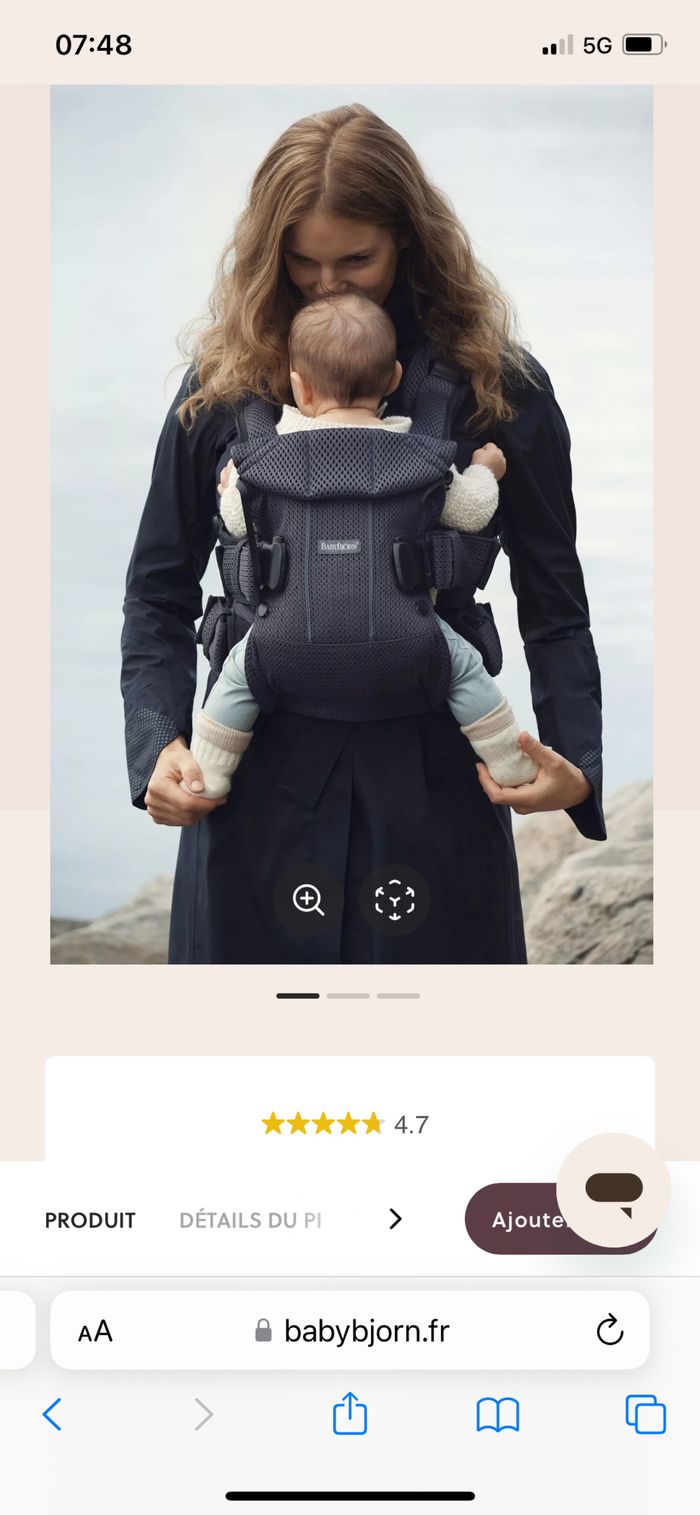Select the PRODUIT tab
Screen dimensions: 700x1515
[x=90, y=1220]
